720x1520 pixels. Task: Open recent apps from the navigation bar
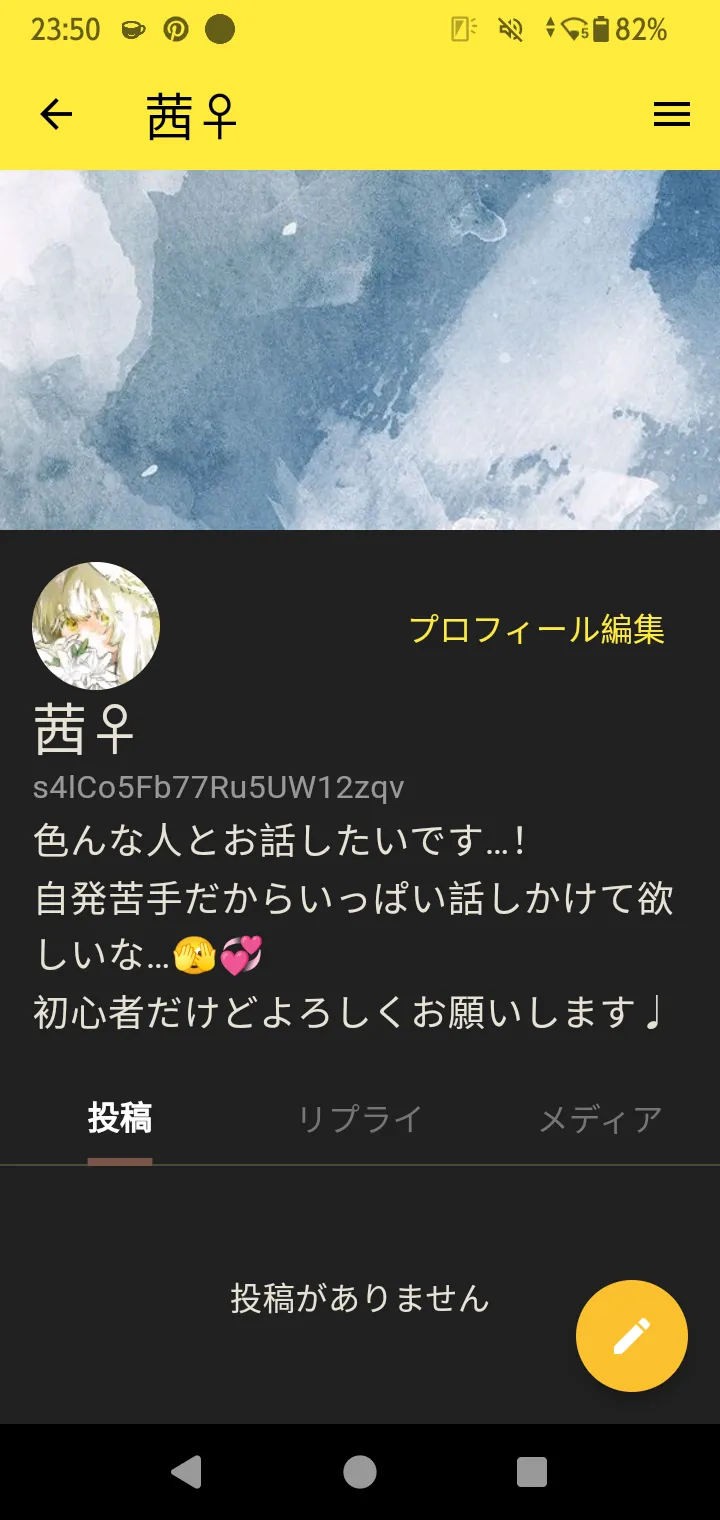[532, 1472]
